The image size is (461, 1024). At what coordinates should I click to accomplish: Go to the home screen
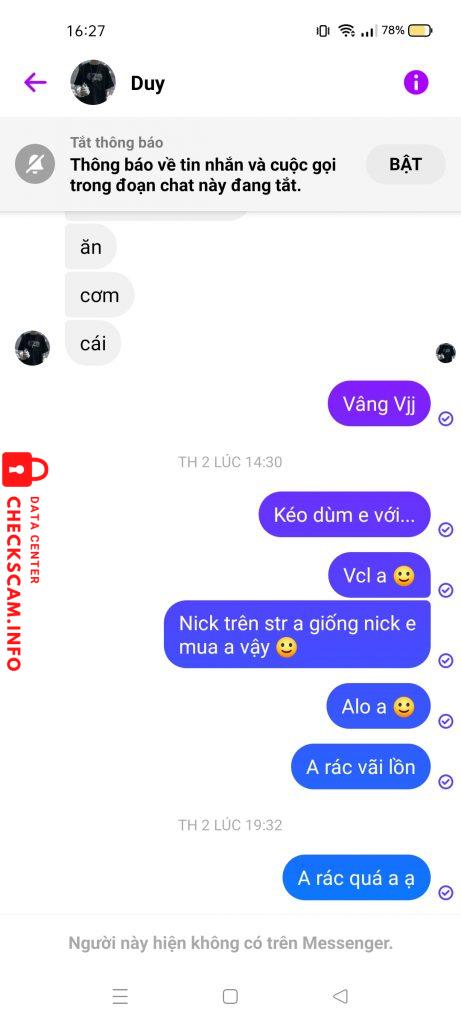coord(230,996)
